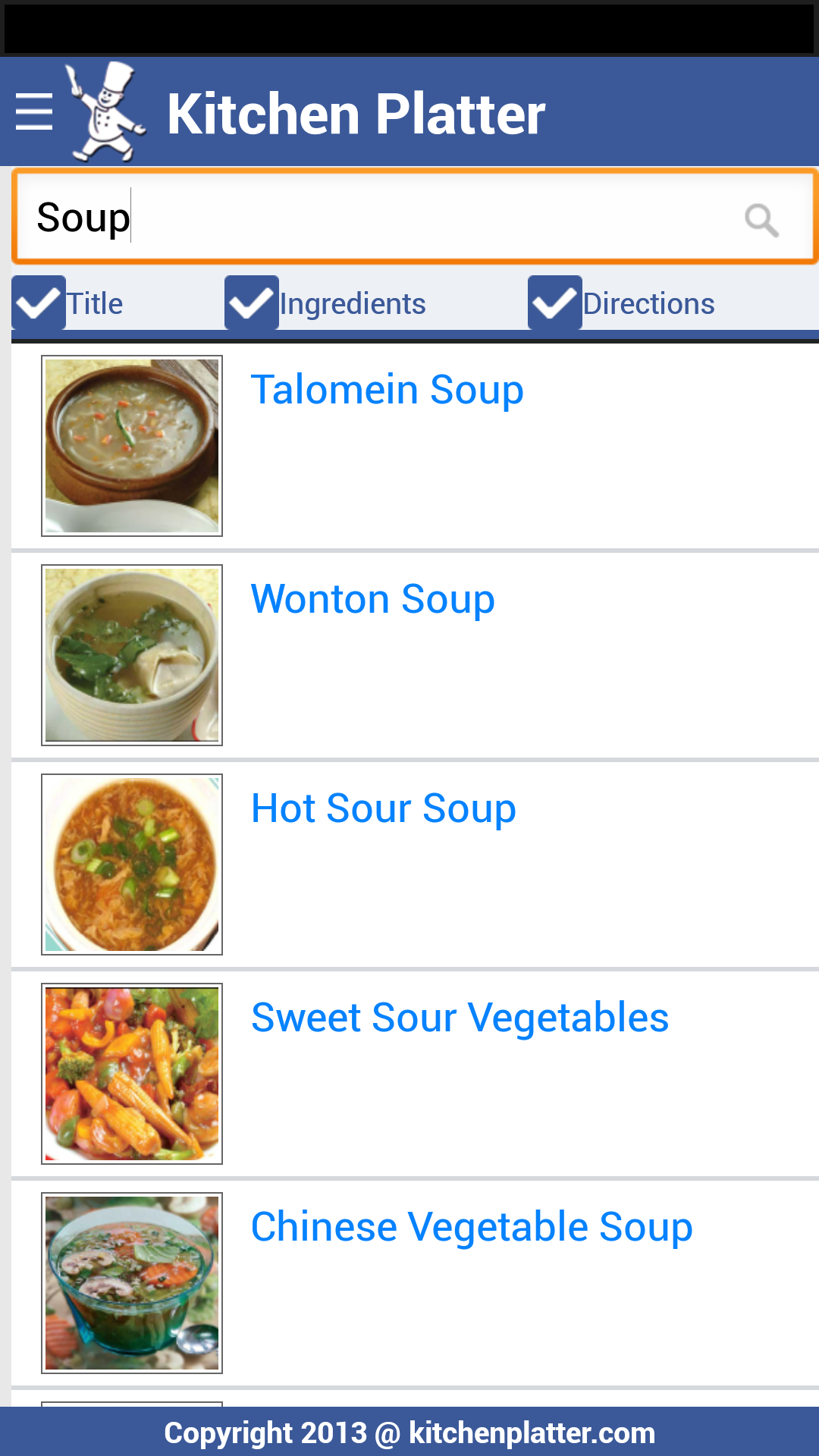Viewport: 819px width, 1456px height.
Task: Open the Talomein Soup recipe
Action: [388, 389]
